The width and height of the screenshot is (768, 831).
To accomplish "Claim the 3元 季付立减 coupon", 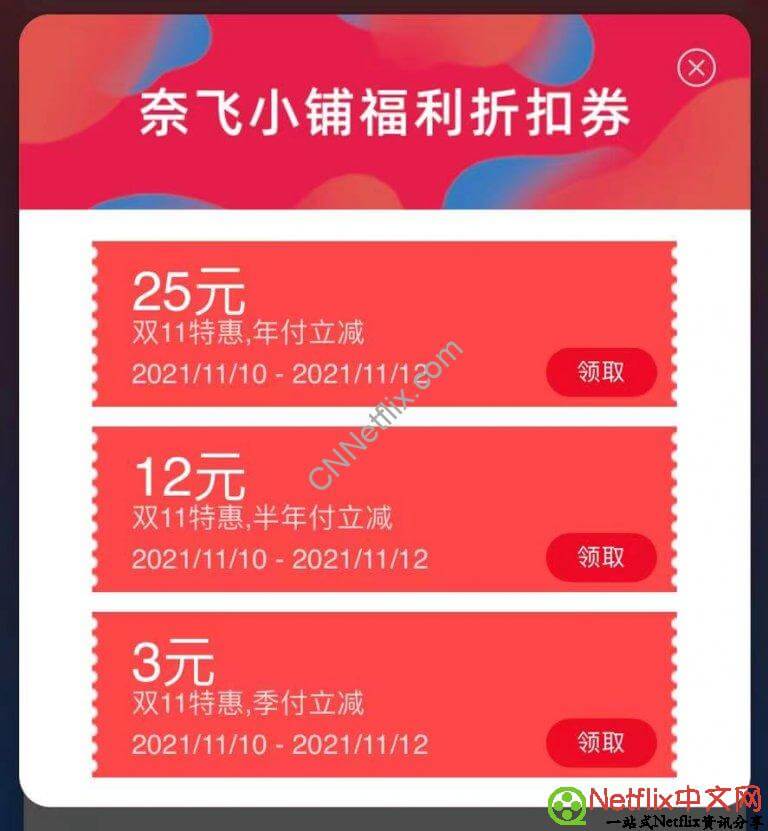I will coord(601,742).
